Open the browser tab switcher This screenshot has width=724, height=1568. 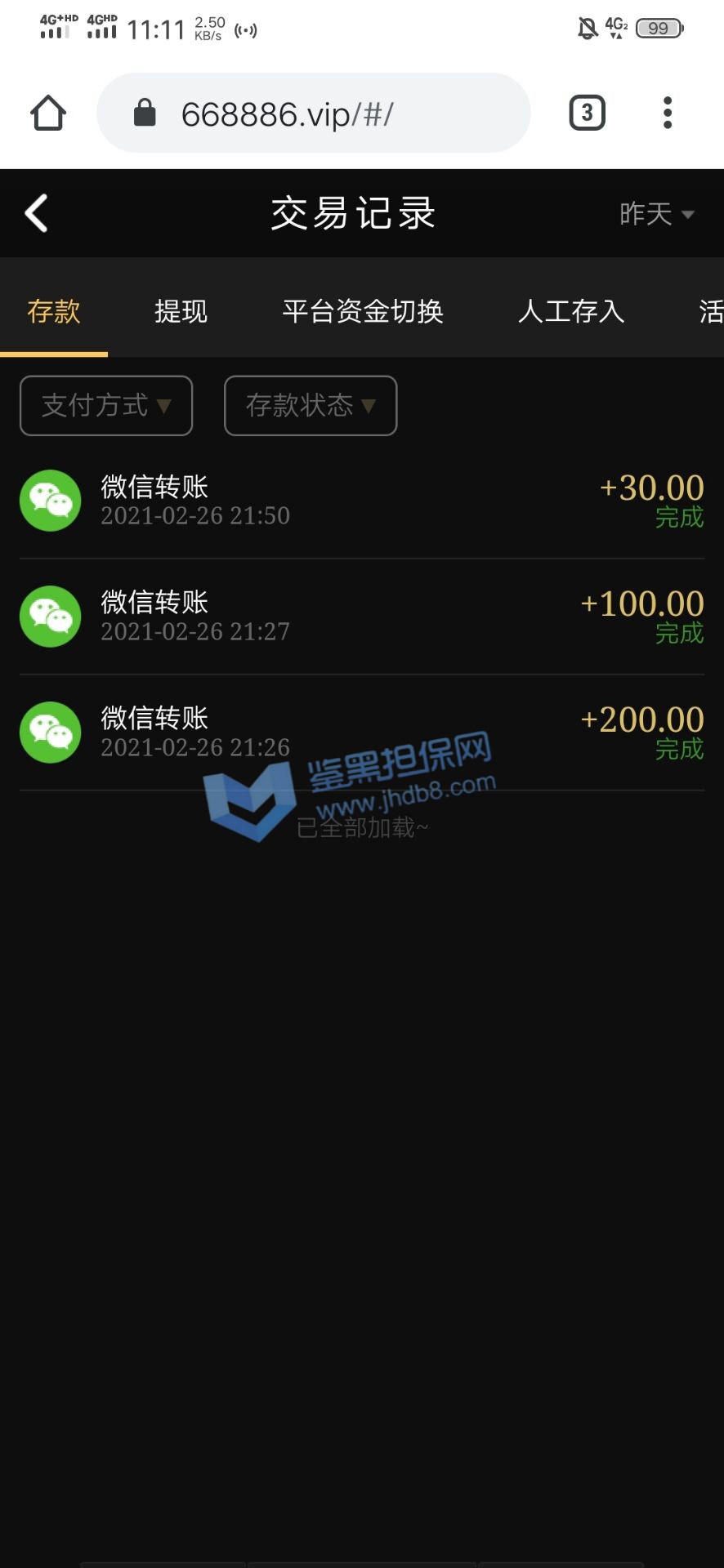coord(587,113)
